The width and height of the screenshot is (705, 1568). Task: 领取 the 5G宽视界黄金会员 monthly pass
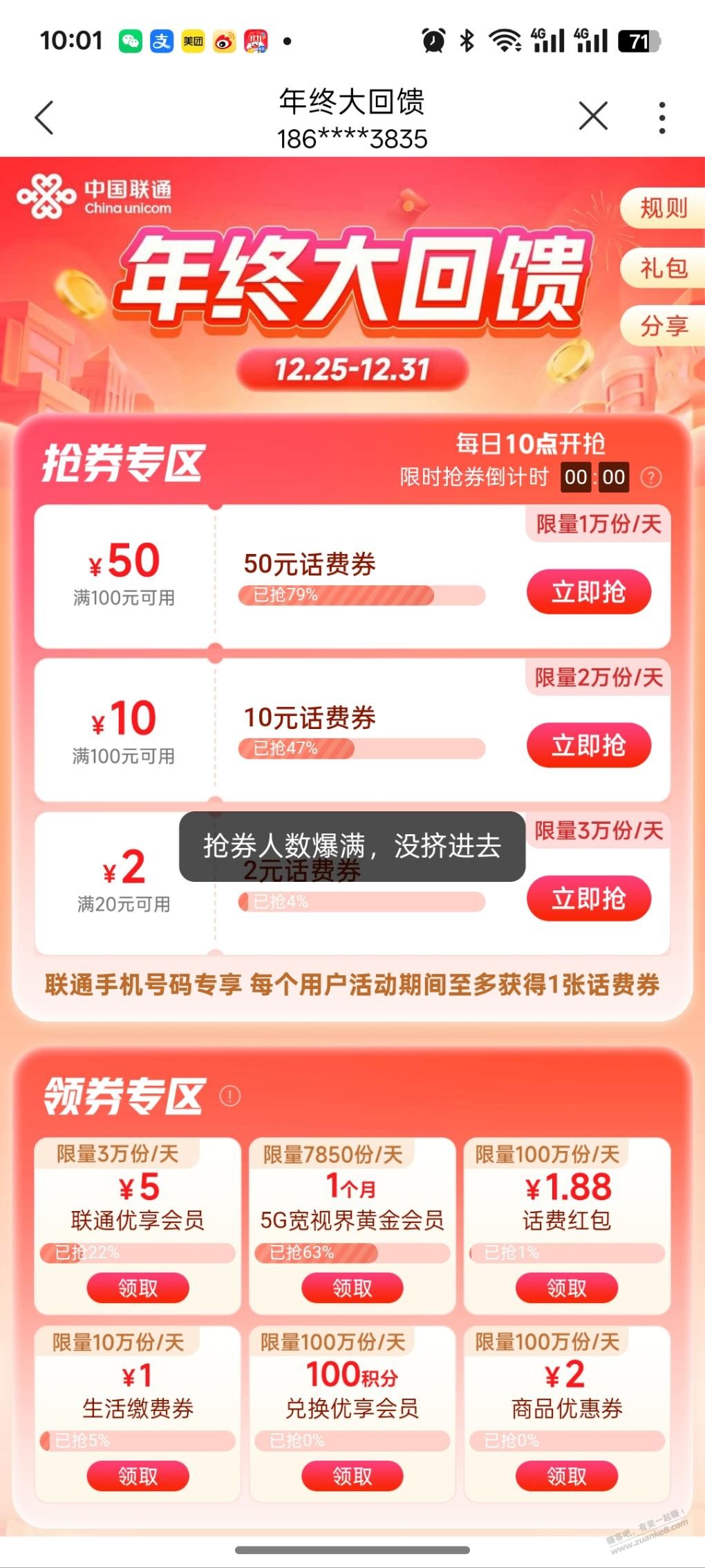tap(352, 1288)
